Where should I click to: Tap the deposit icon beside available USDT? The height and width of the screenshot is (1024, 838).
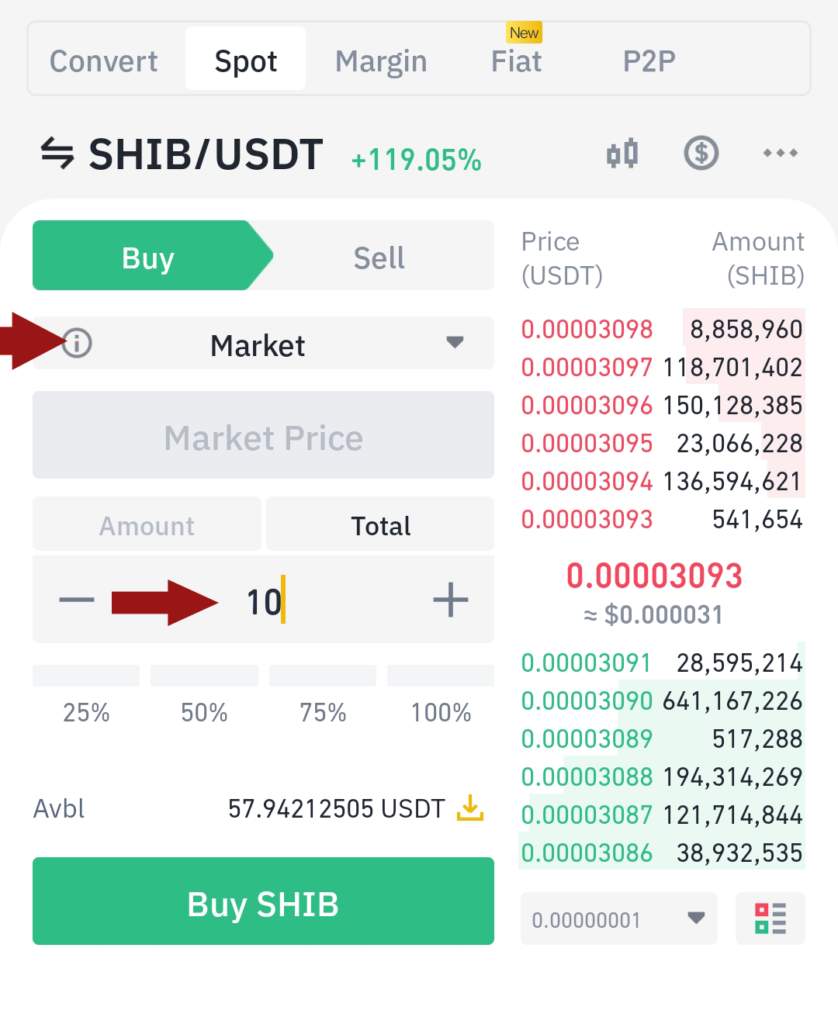click(x=470, y=808)
